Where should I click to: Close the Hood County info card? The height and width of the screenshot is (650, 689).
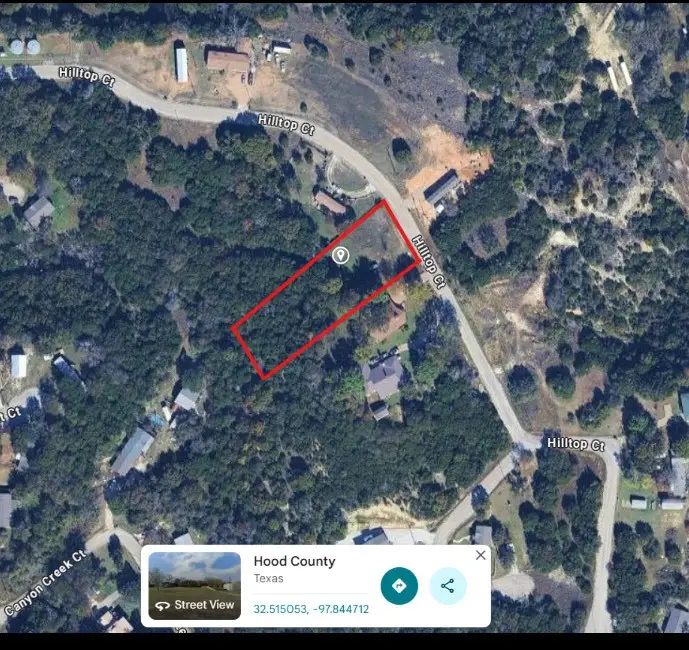(481, 555)
